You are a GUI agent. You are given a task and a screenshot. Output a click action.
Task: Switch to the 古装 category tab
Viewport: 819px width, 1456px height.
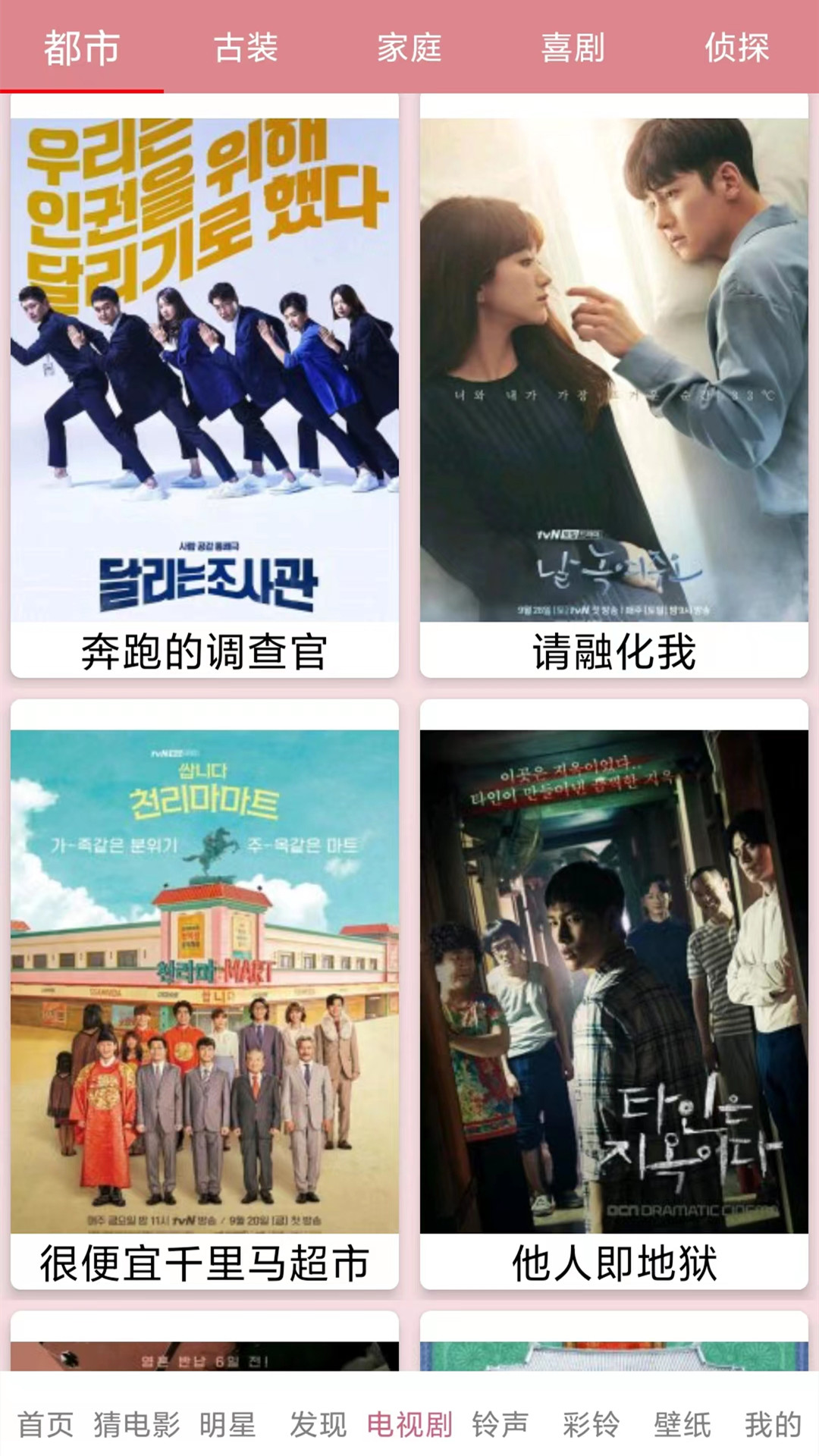click(x=246, y=47)
